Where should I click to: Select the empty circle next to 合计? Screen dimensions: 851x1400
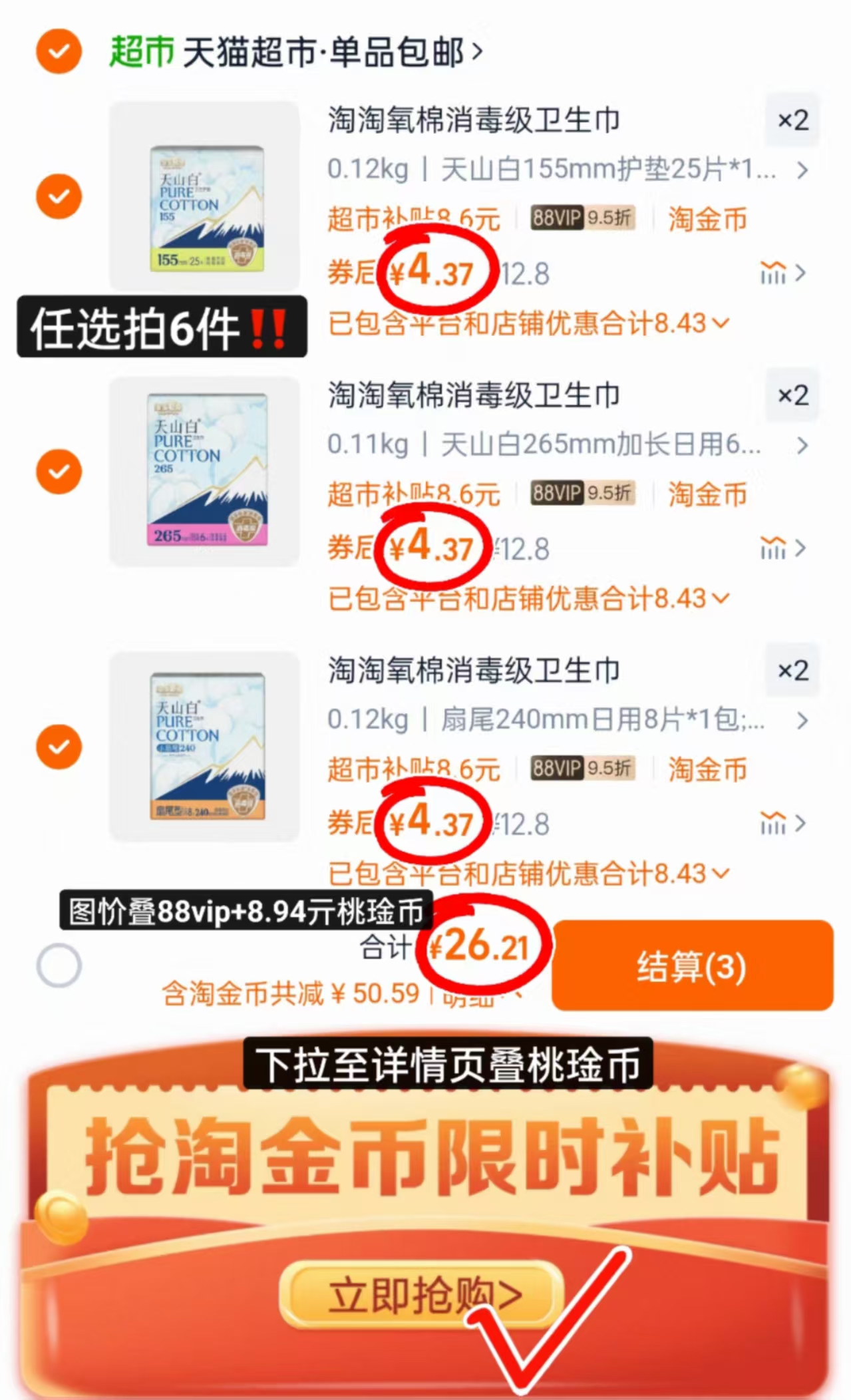pos(59,966)
